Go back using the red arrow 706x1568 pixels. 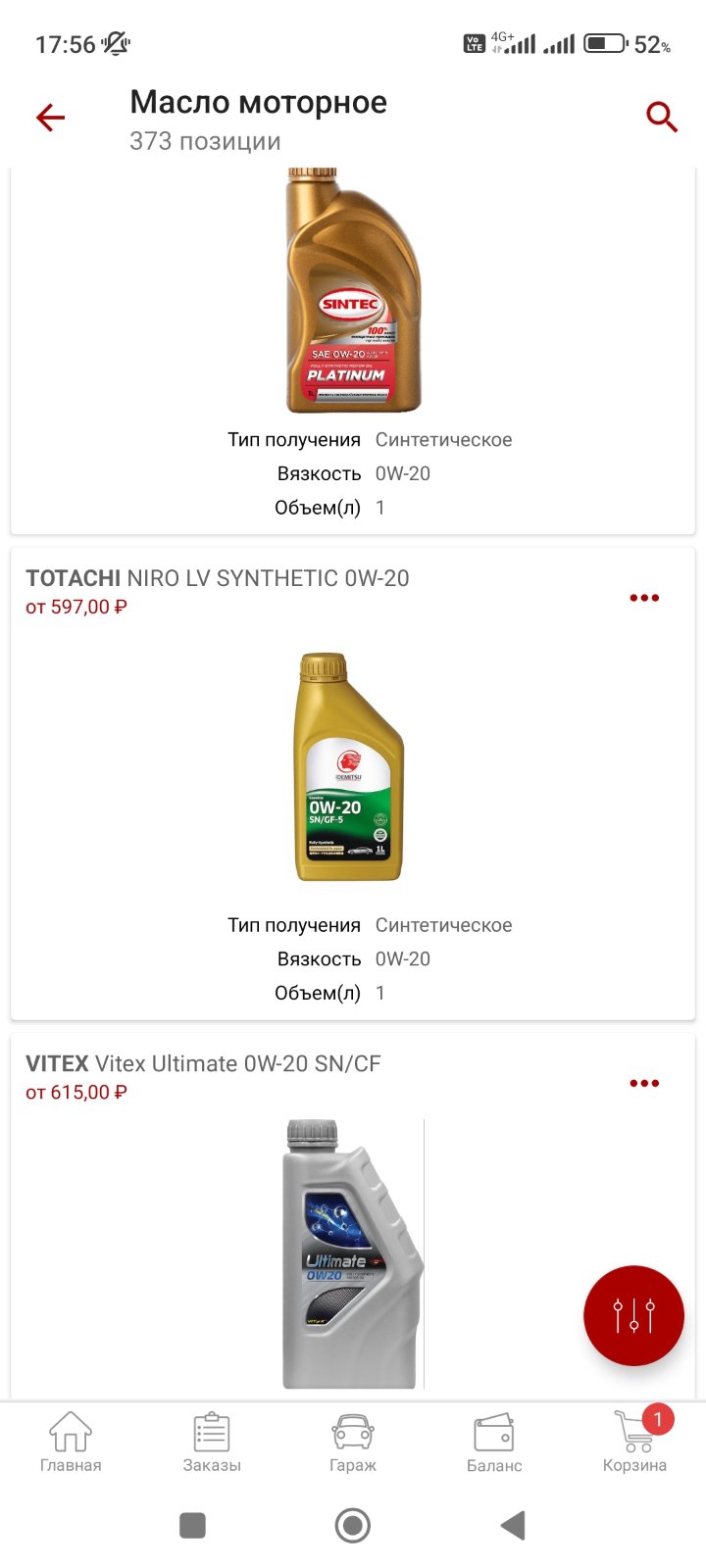(x=50, y=118)
